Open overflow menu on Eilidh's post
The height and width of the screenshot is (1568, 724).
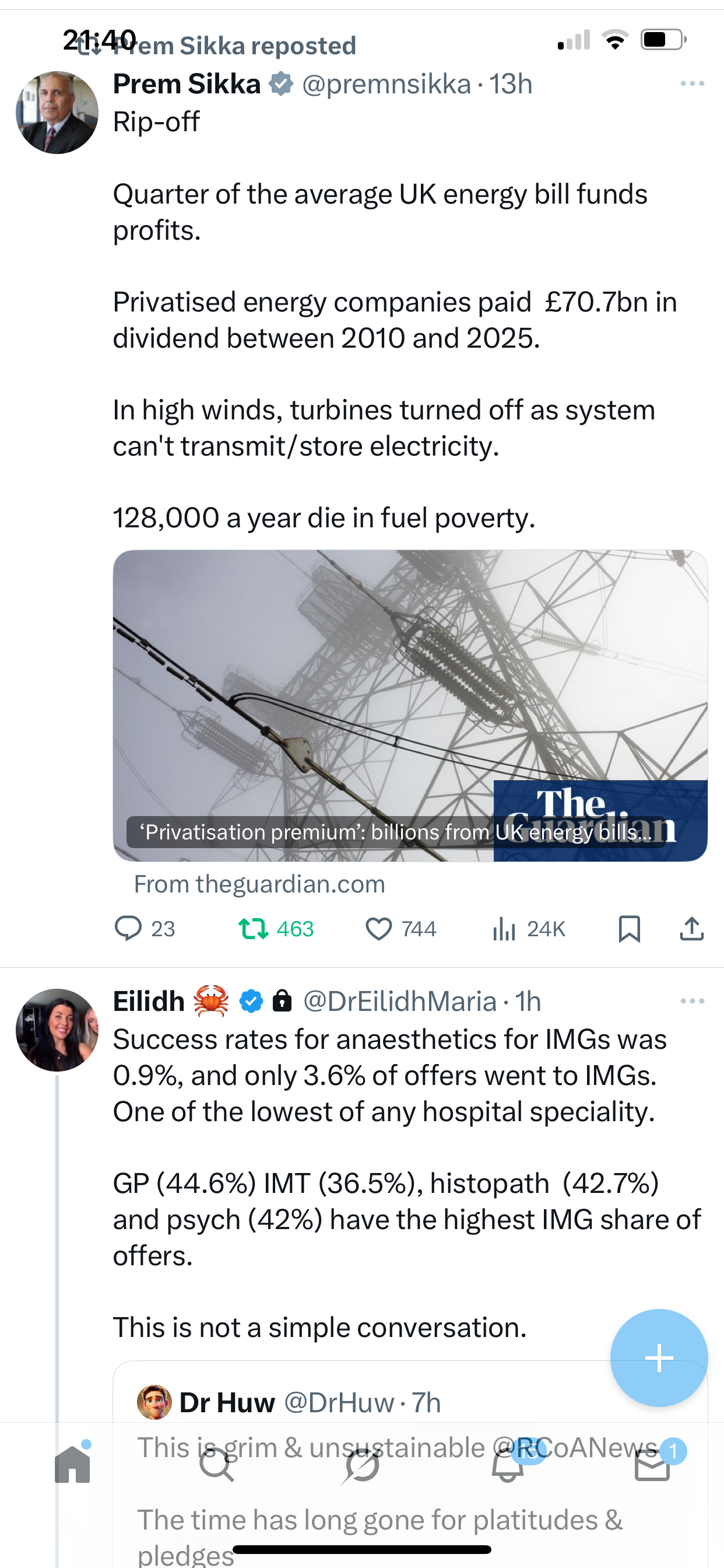tap(692, 1002)
